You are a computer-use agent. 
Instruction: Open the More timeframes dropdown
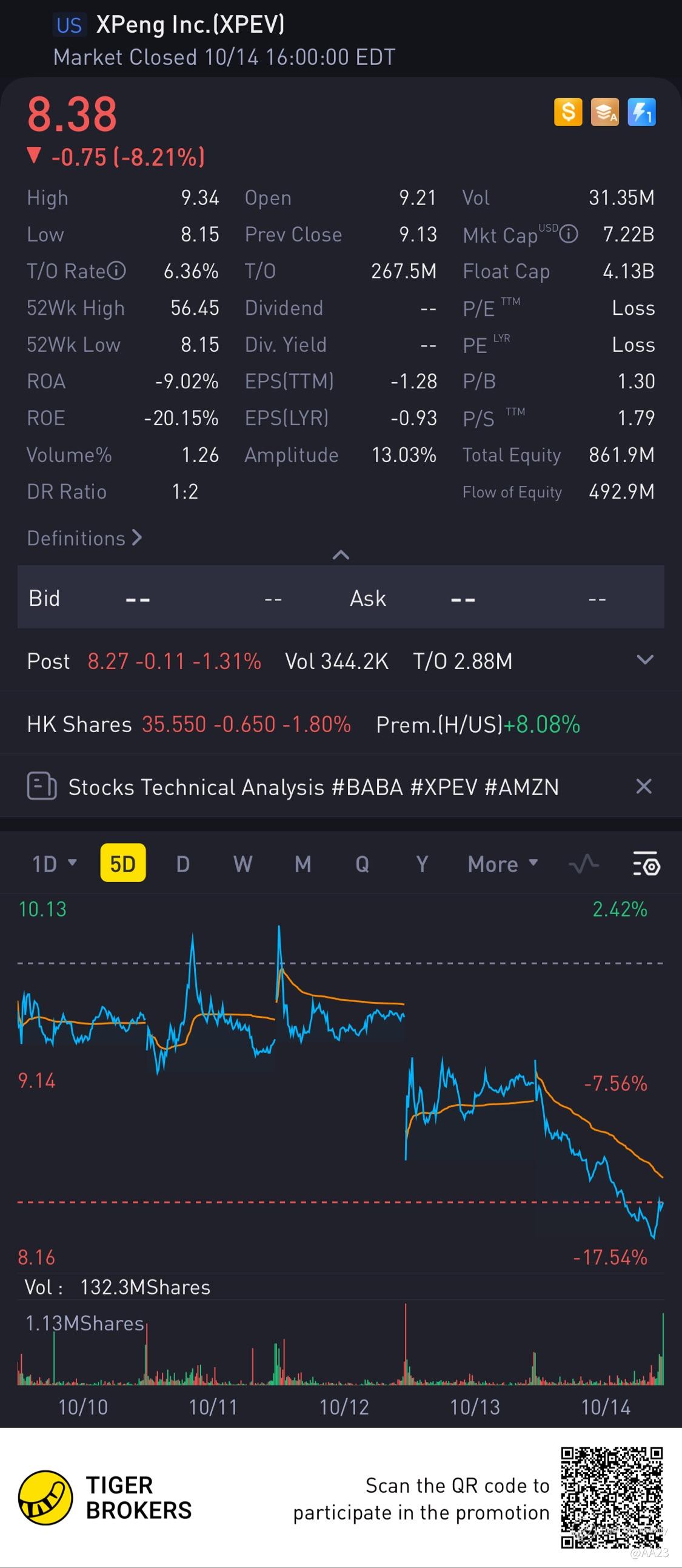[x=502, y=864]
